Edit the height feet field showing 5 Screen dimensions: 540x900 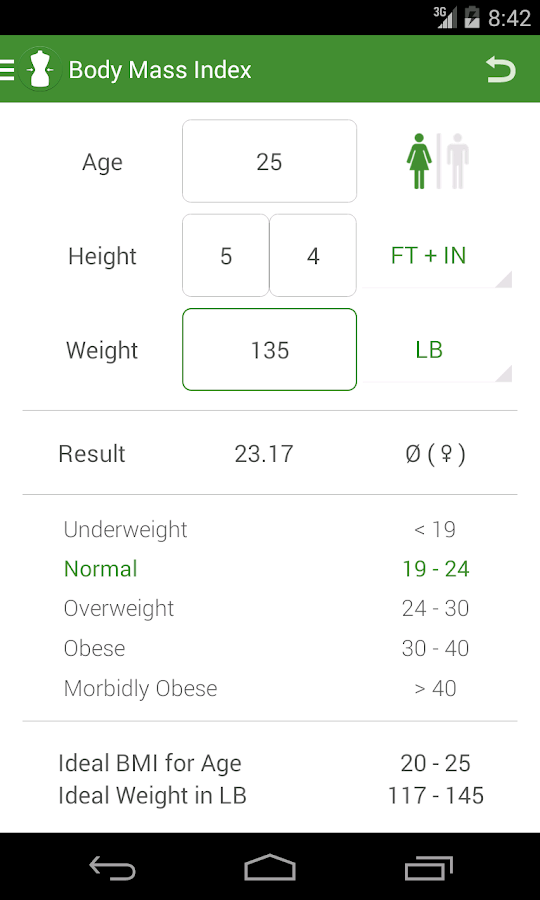(x=226, y=255)
